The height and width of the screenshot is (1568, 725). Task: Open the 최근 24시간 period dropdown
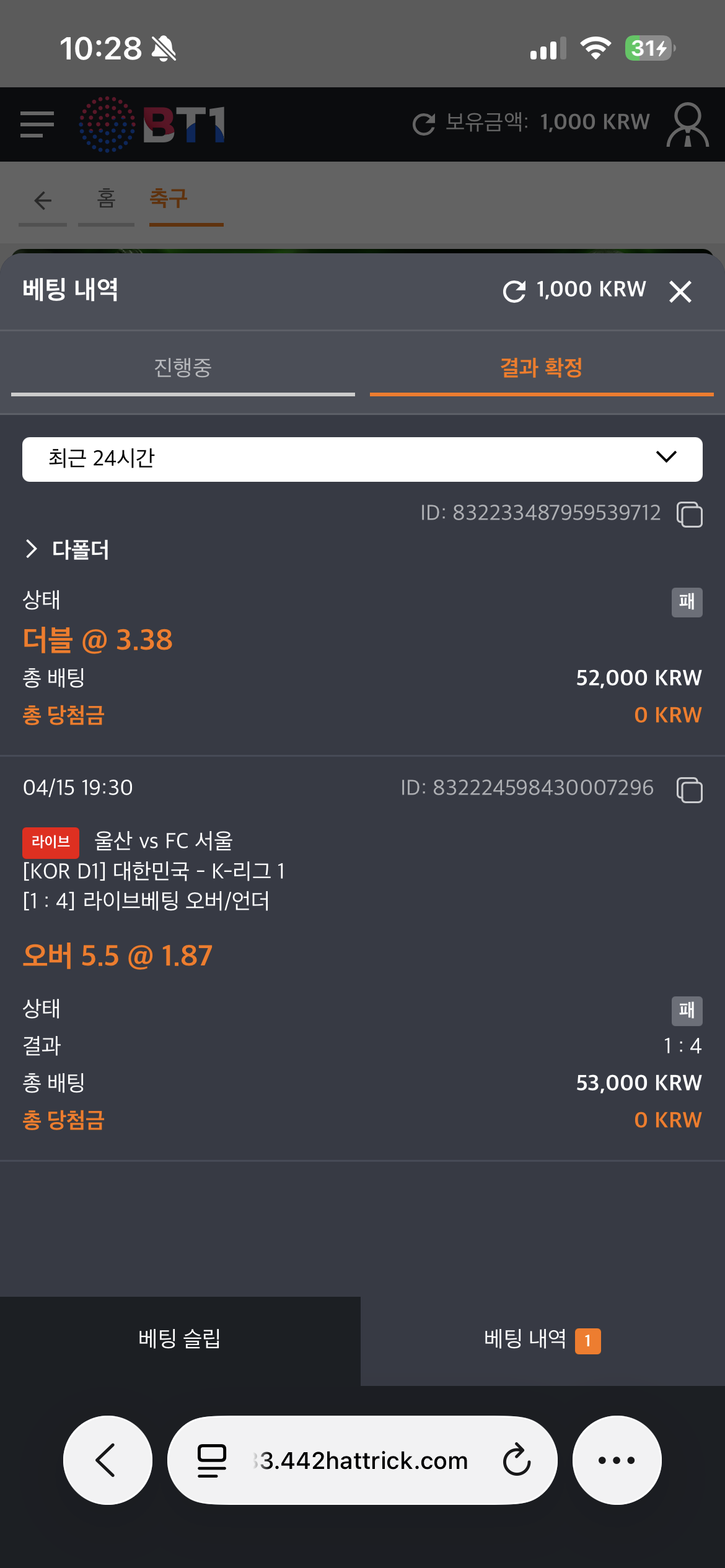pyautogui.click(x=362, y=459)
